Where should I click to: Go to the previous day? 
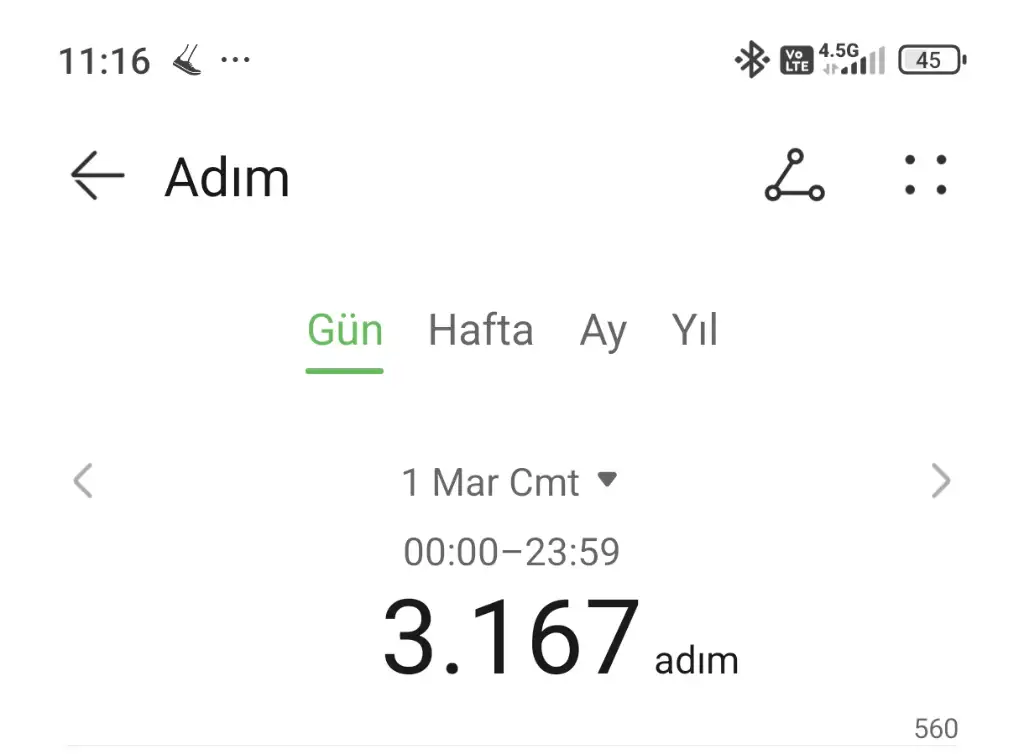(83, 482)
